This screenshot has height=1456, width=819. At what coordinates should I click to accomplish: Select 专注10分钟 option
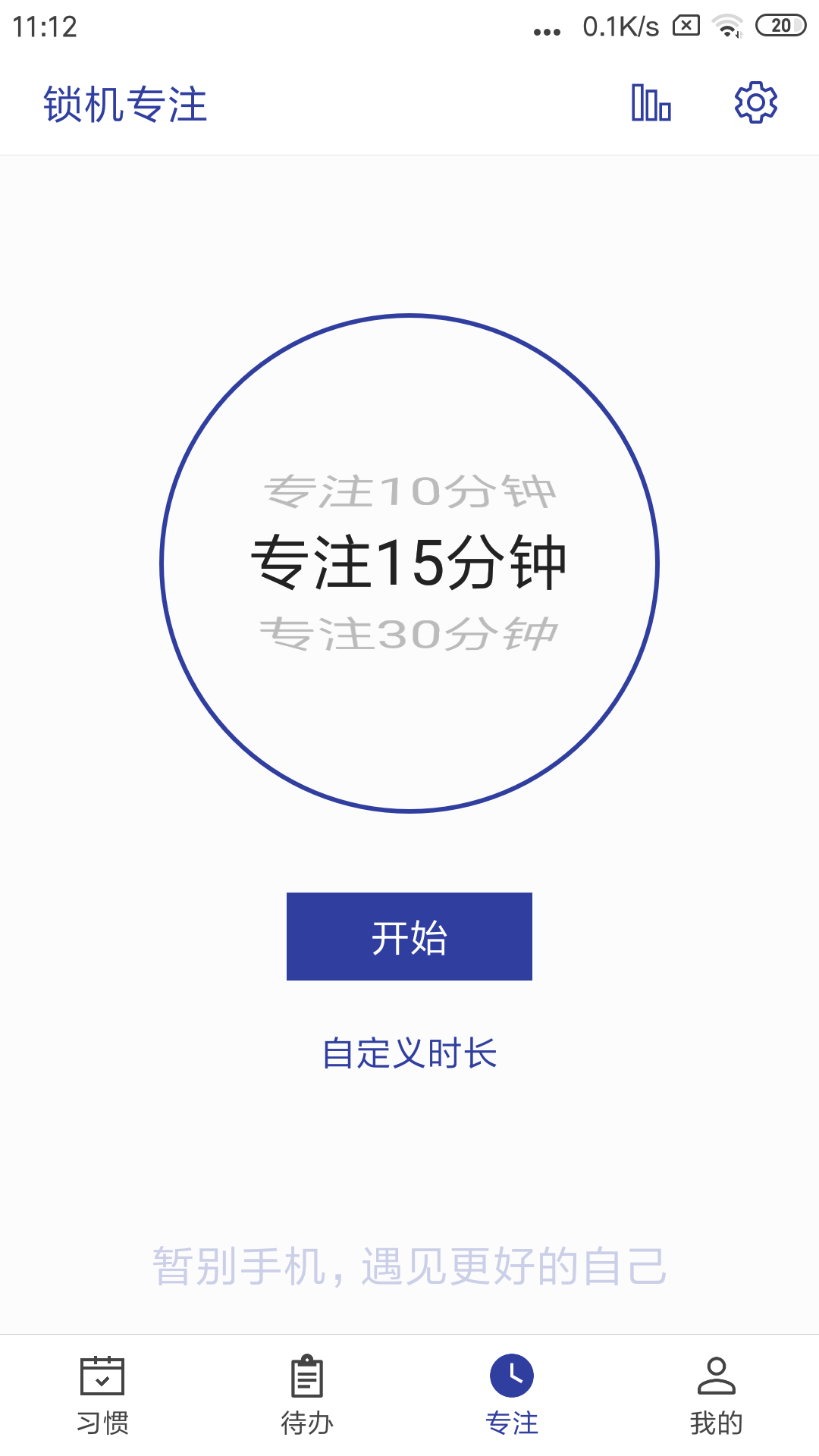click(x=409, y=491)
